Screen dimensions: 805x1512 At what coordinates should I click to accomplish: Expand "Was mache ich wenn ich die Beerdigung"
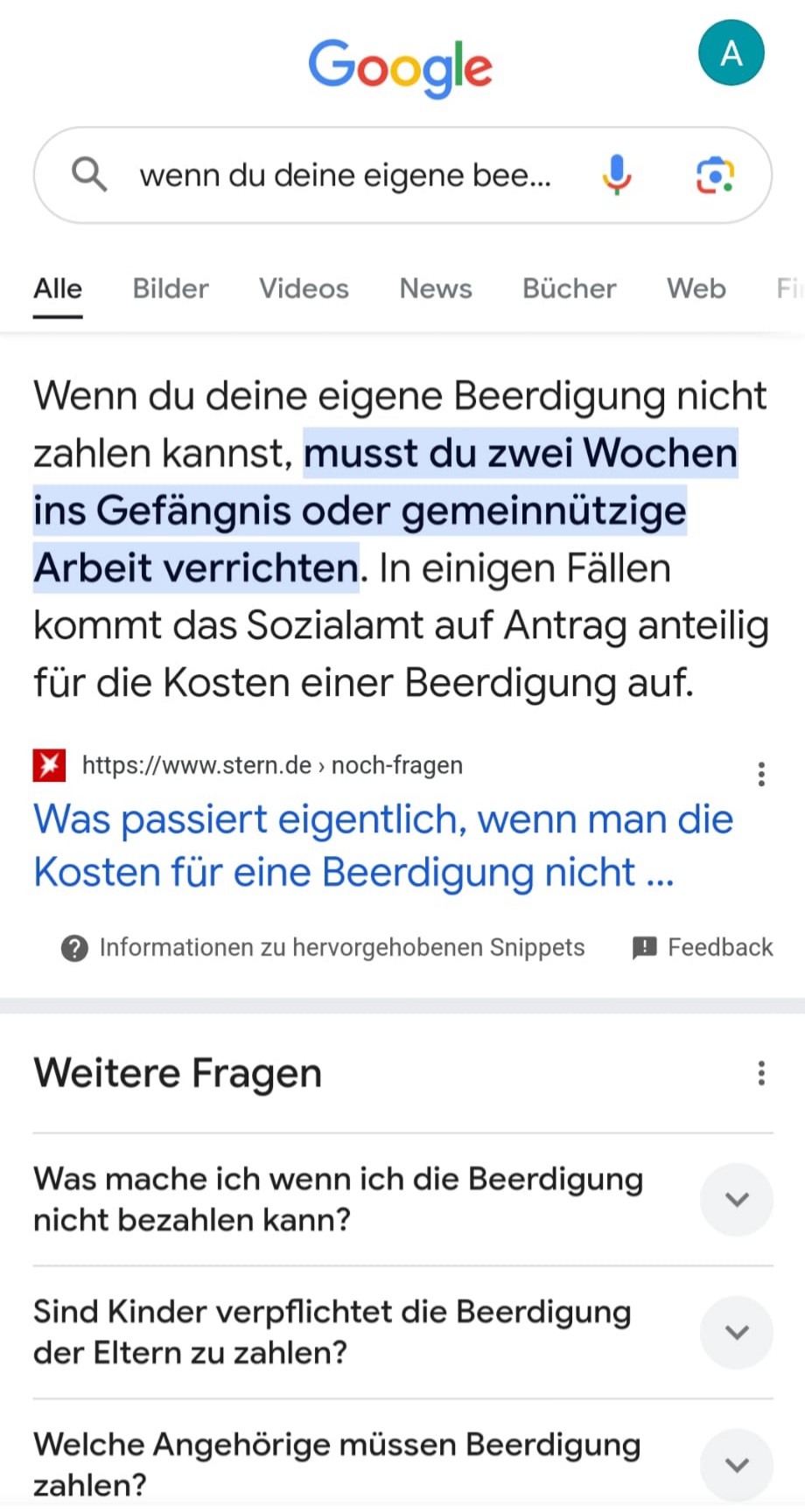tap(737, 1199)
